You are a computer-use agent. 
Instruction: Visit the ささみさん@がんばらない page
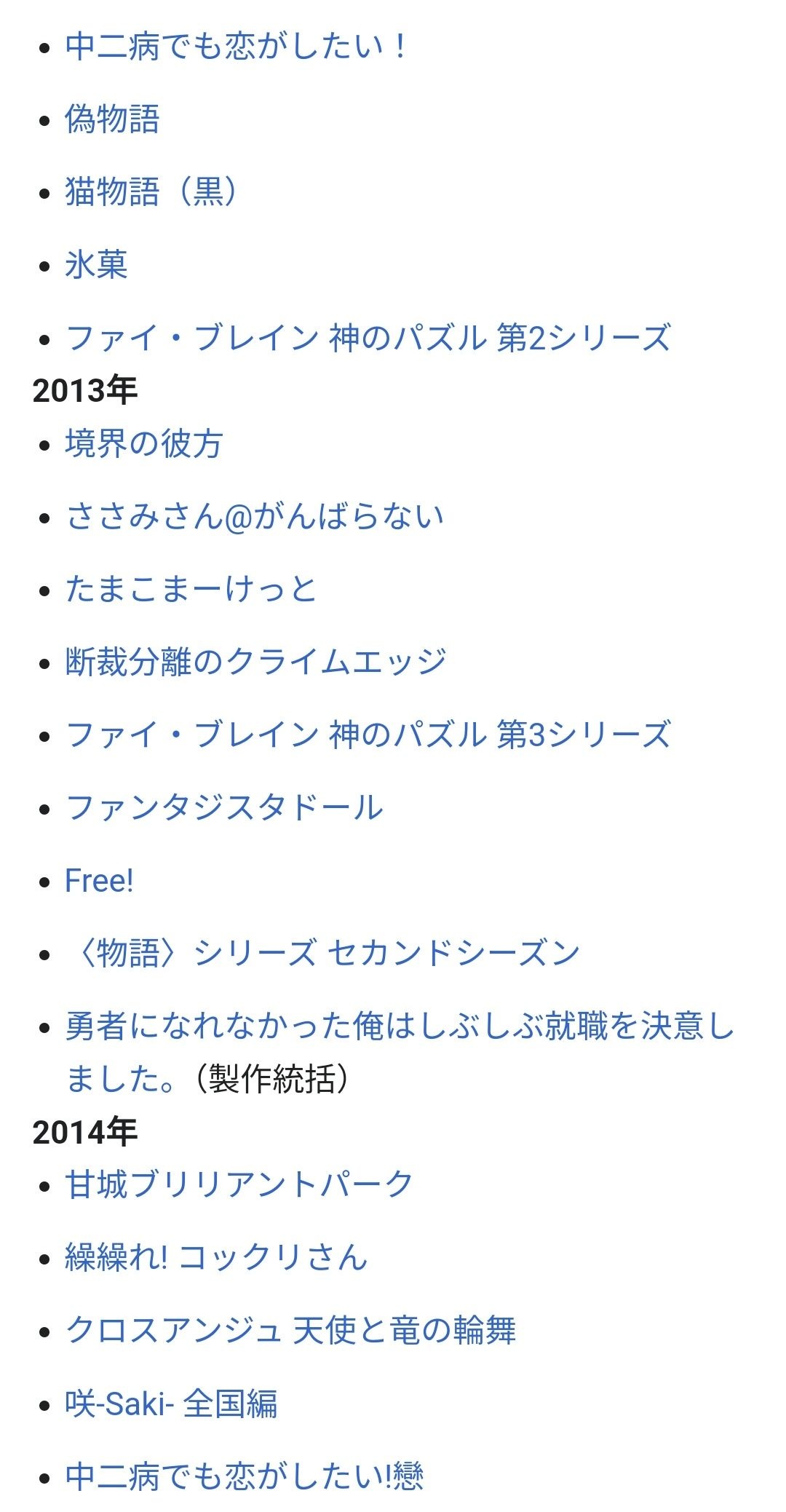click(x=255, y=516)
